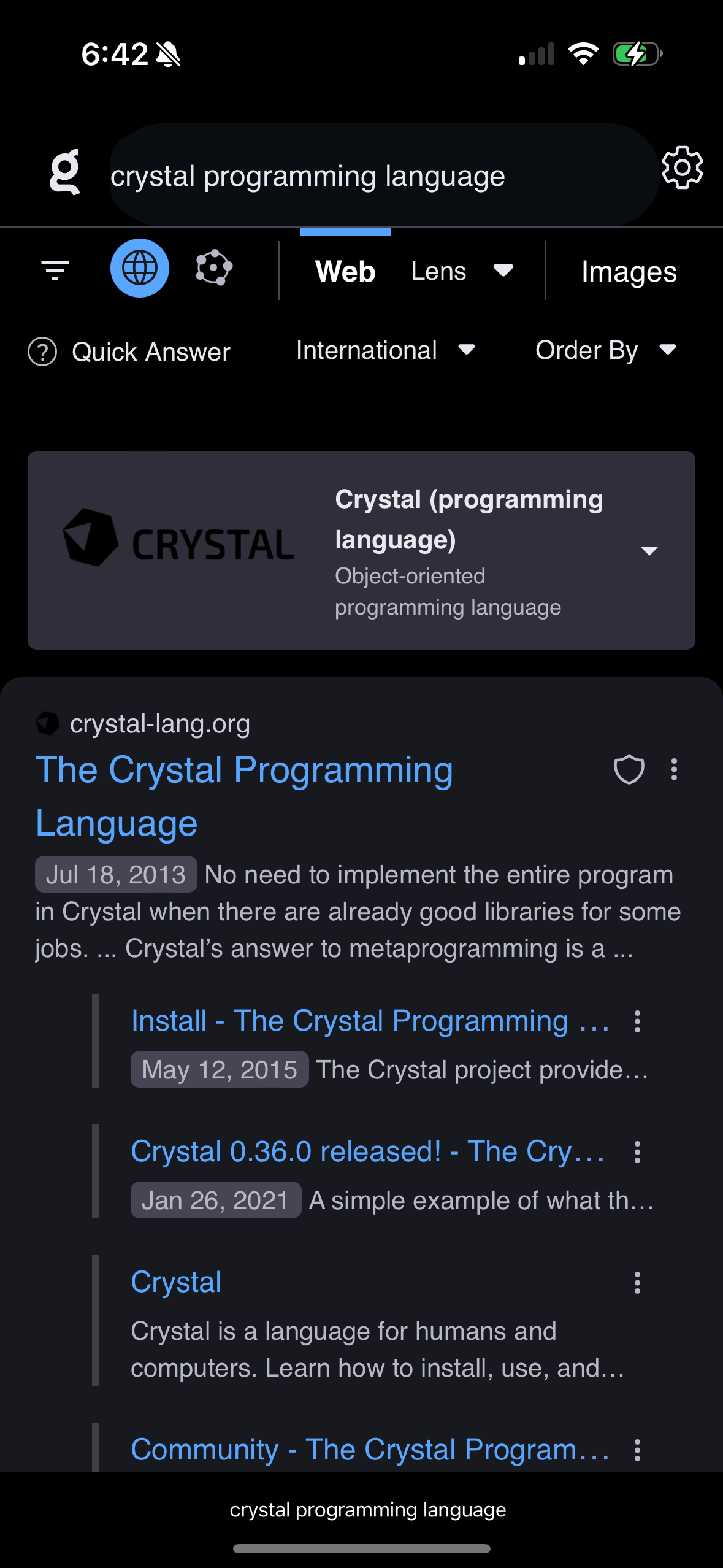Open more options for Crystal 0.36.0 released
This screenshot has height=1568, width=723.
[637, 1152]
